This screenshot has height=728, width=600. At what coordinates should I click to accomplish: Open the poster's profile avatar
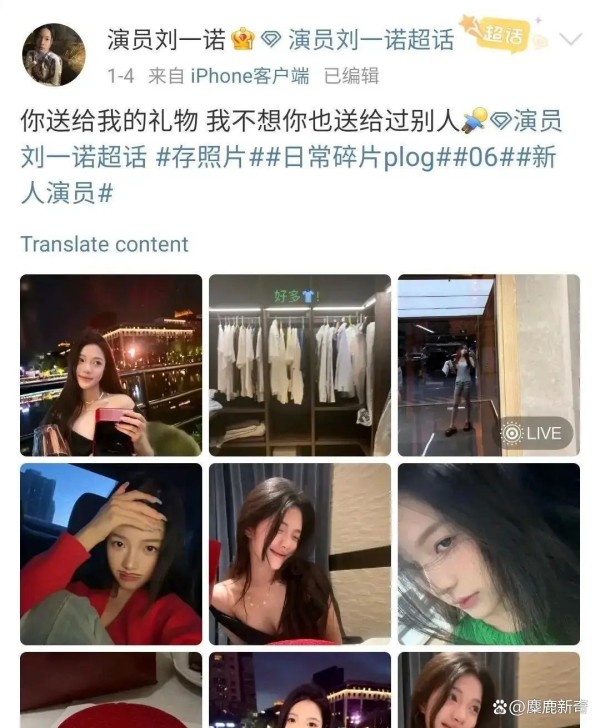(x=53, y=54)
